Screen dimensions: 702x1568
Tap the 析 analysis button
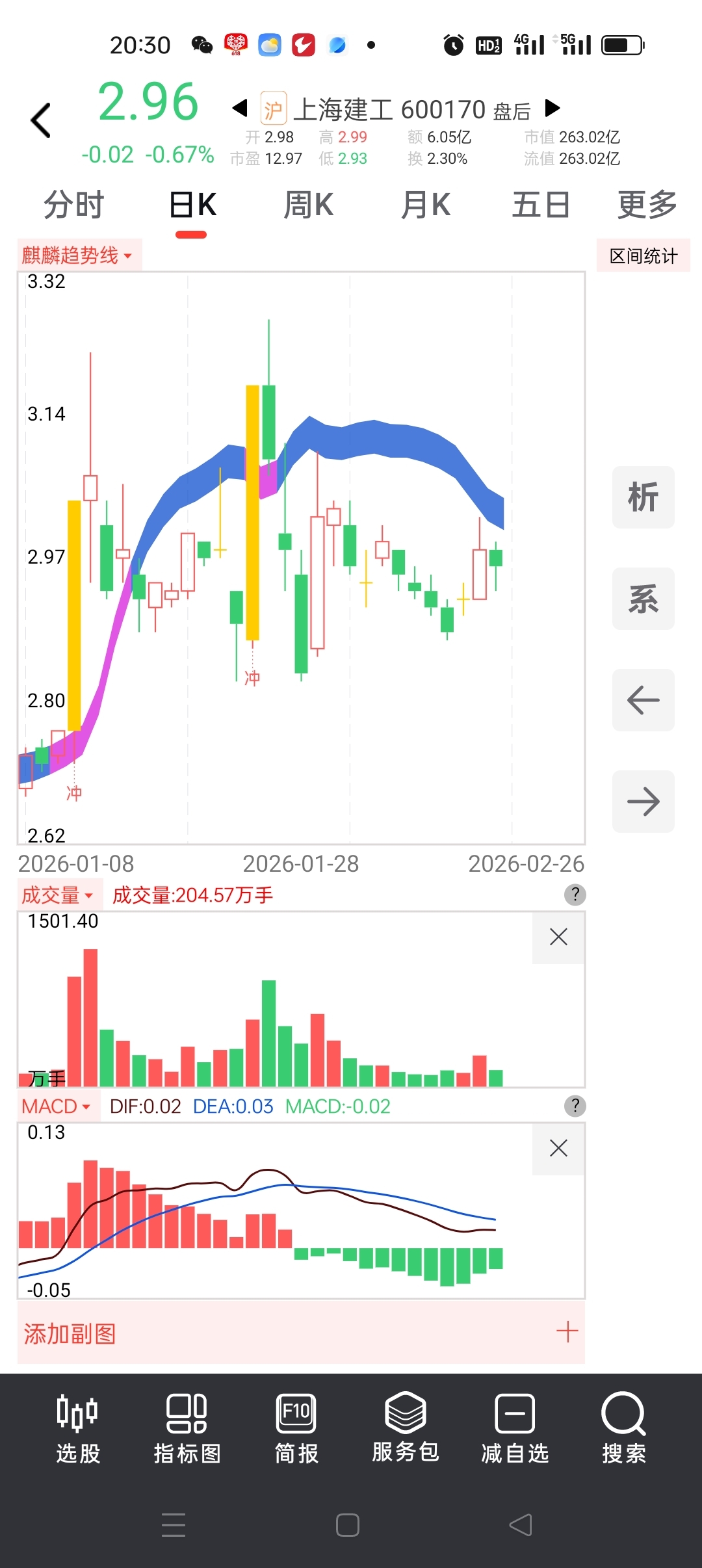click(x=643, y=497)
